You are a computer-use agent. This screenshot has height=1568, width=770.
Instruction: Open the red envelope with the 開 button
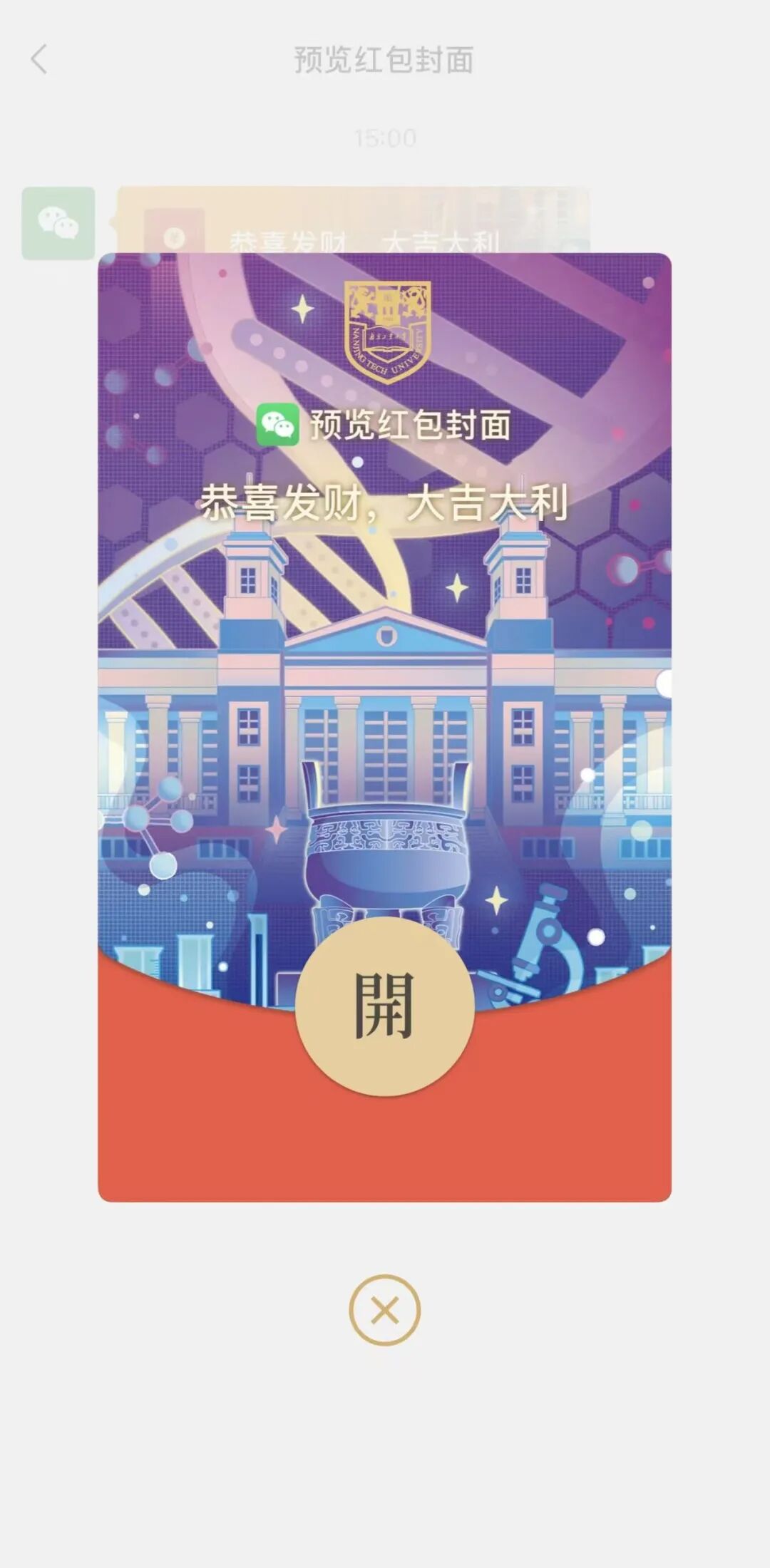pos(384,1006)
